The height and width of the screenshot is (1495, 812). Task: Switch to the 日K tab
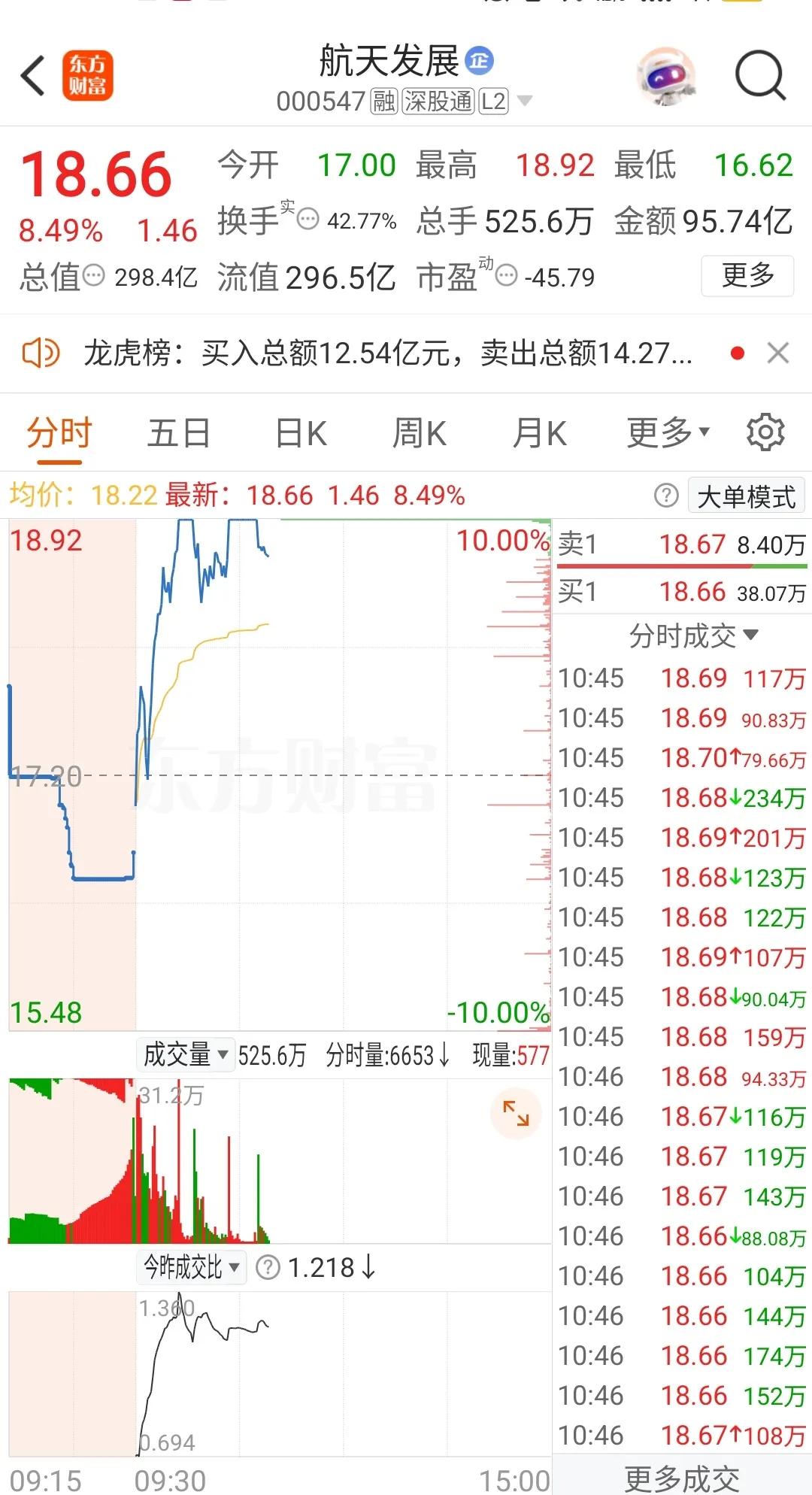pos(299,432)
